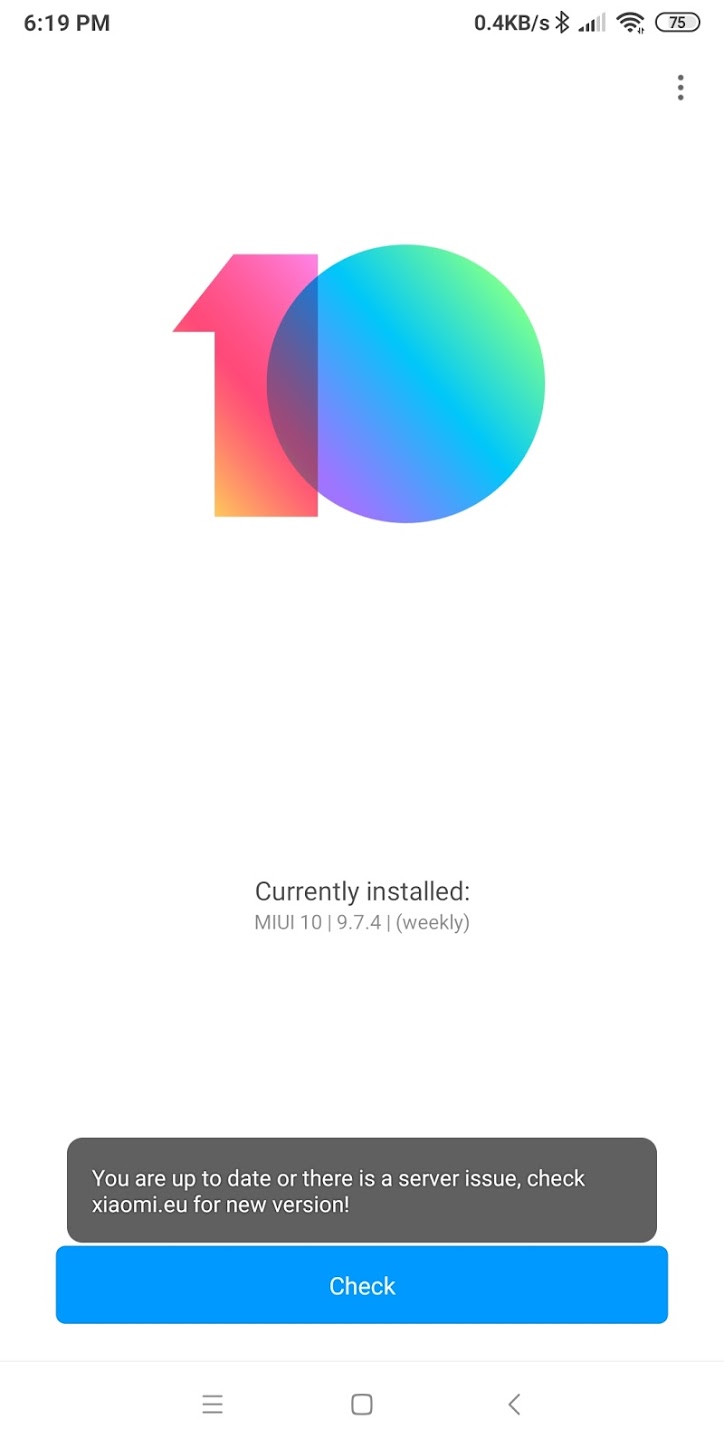Open recent apps from navigation bar
This screenshot has width=724, height=1448.
[x=212, y=1404]
